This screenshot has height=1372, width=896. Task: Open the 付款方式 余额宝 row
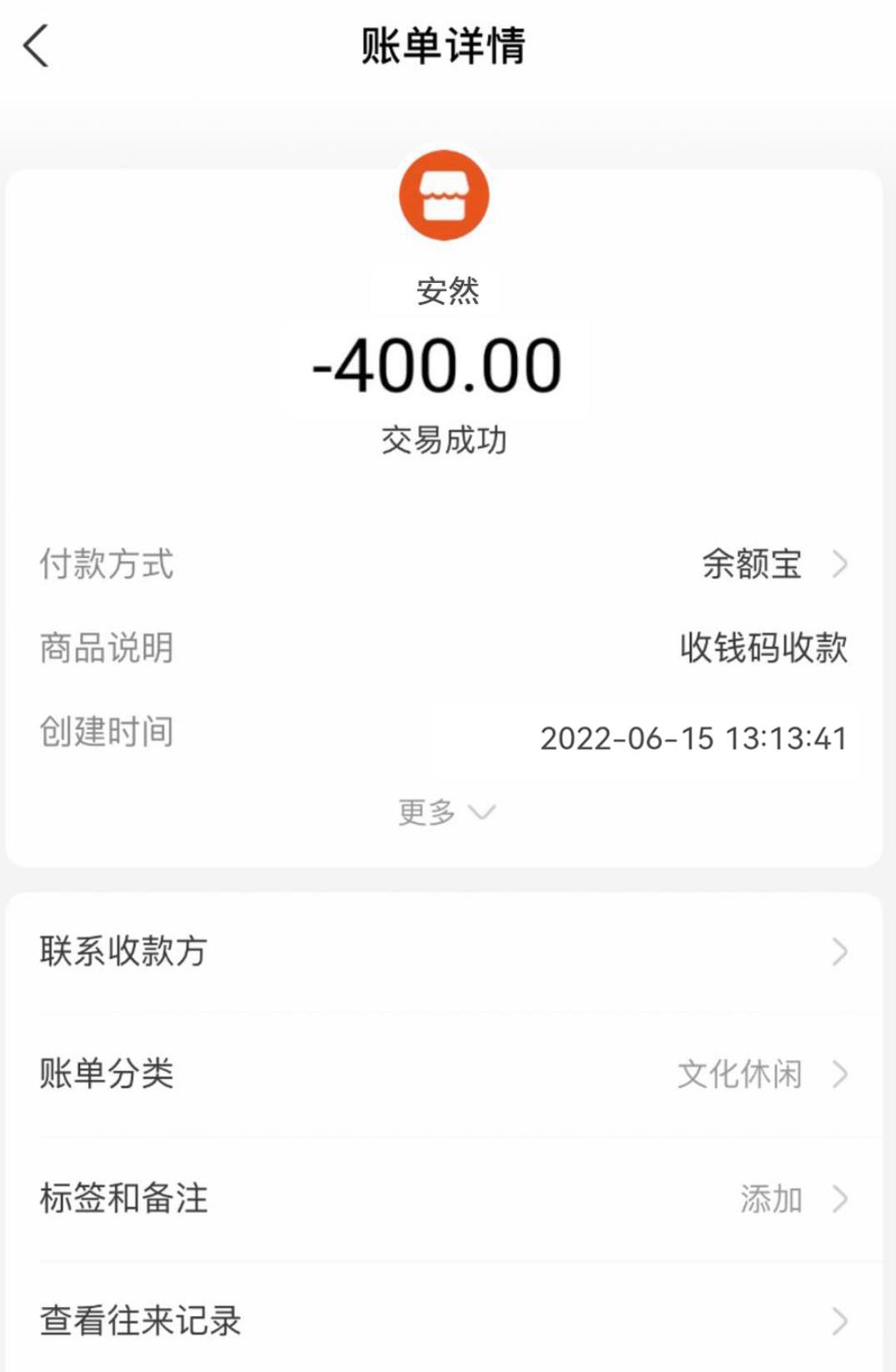click(773, 564)
